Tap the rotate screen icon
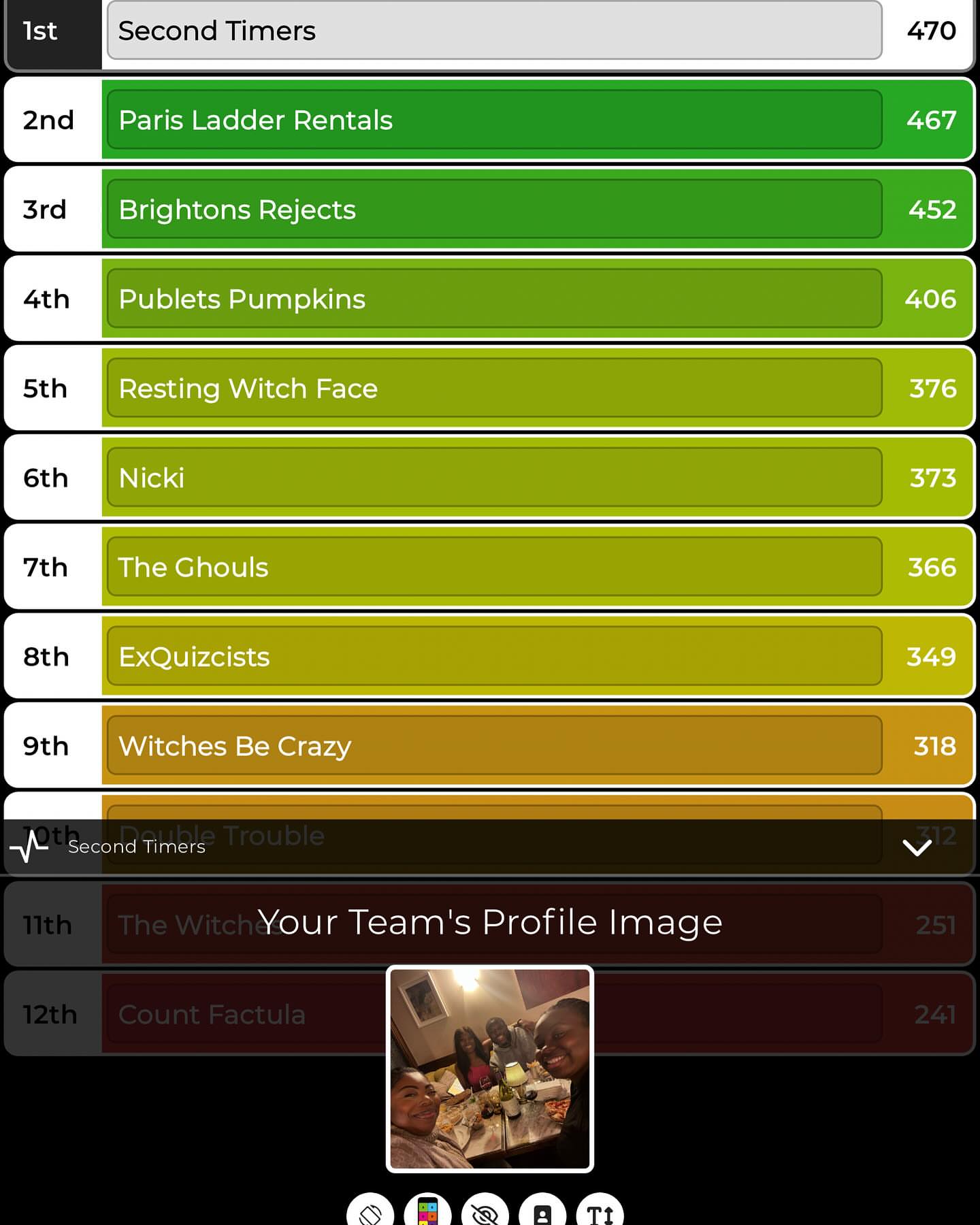Image resolution: width=980 pixels, height=1225 pixels. 370,1213
